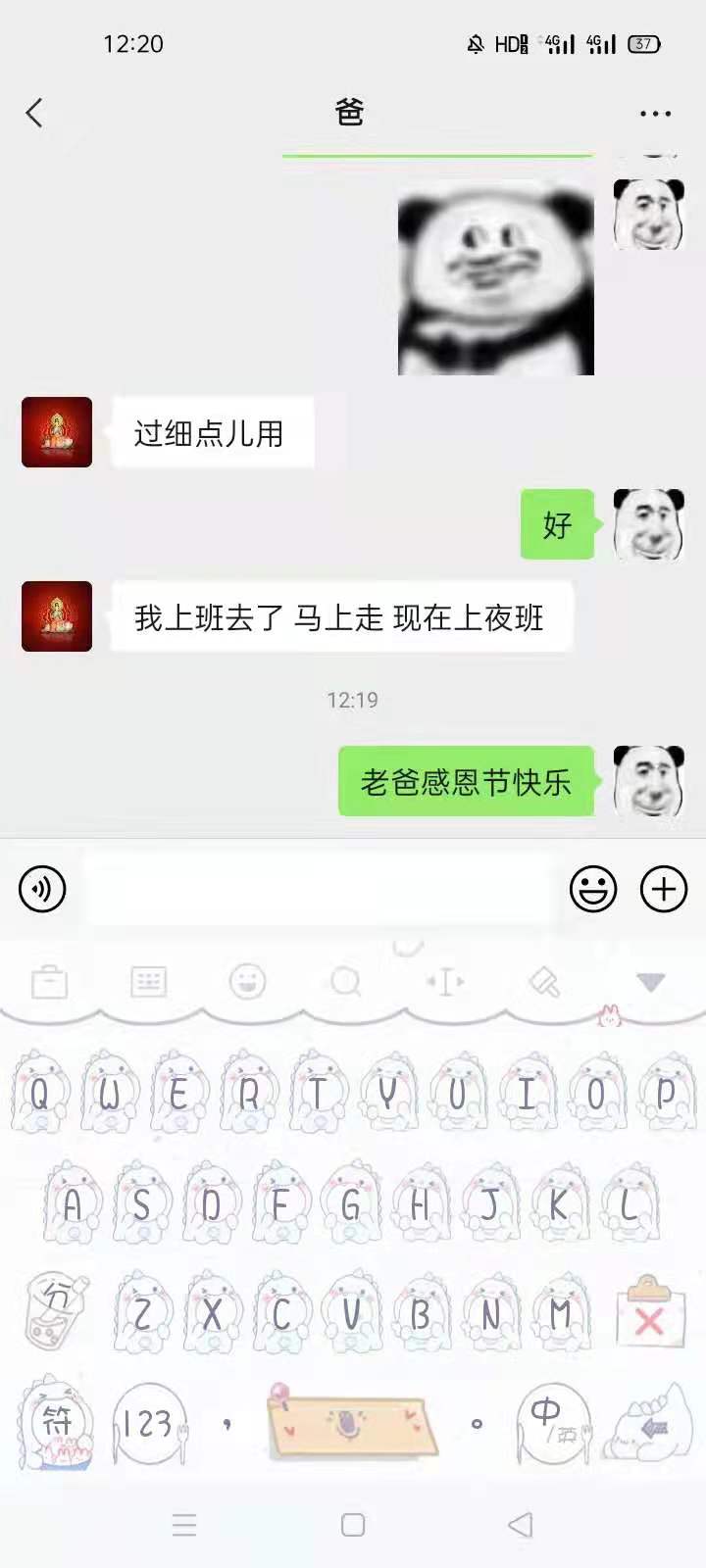This screenshot has width=706, height=1568.
Task: Tap the microphone space bar key
Action: pos(351,1423)
